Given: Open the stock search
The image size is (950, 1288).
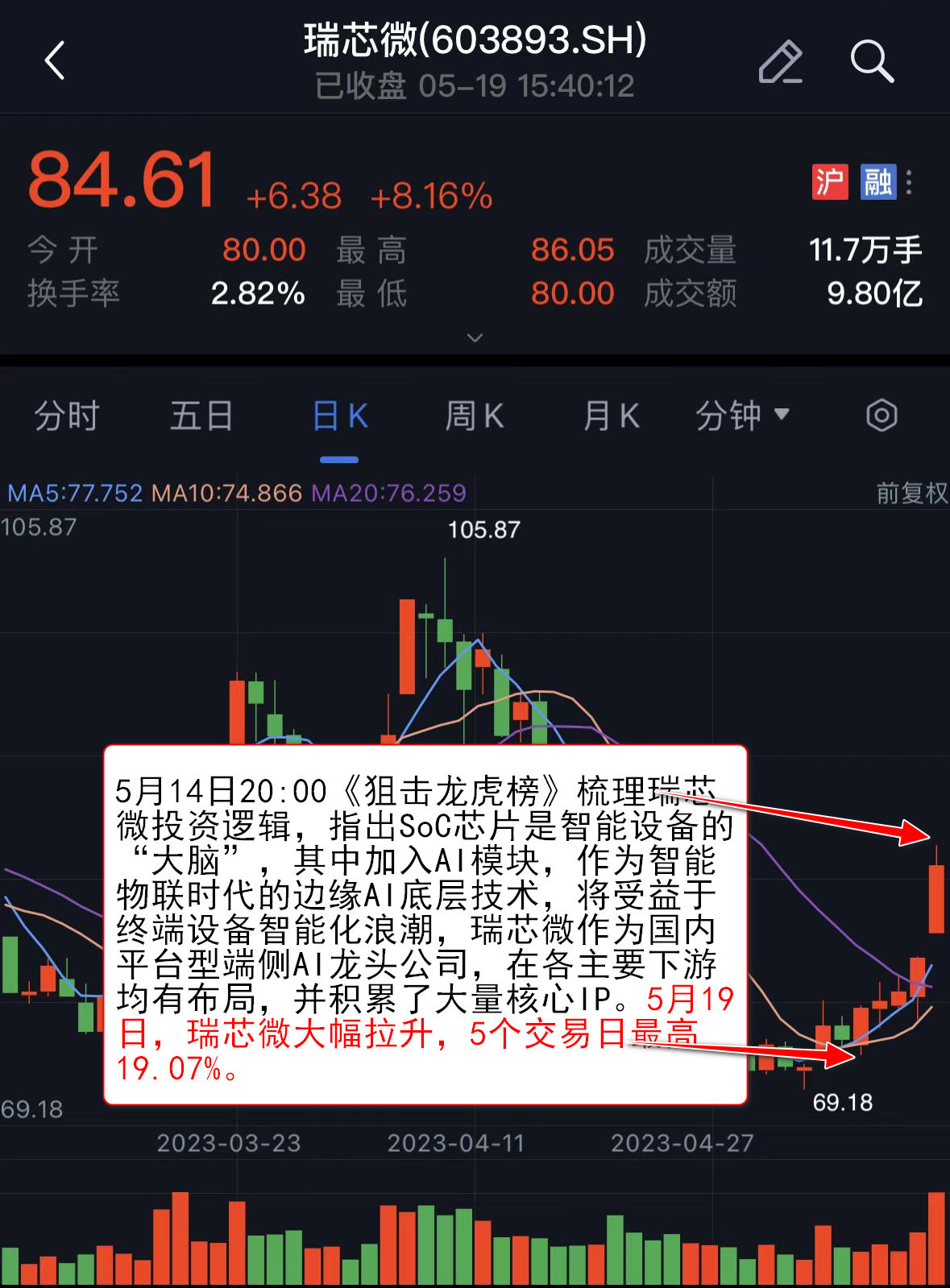Looking at the screenshot, I should click(x=872, y=61).
